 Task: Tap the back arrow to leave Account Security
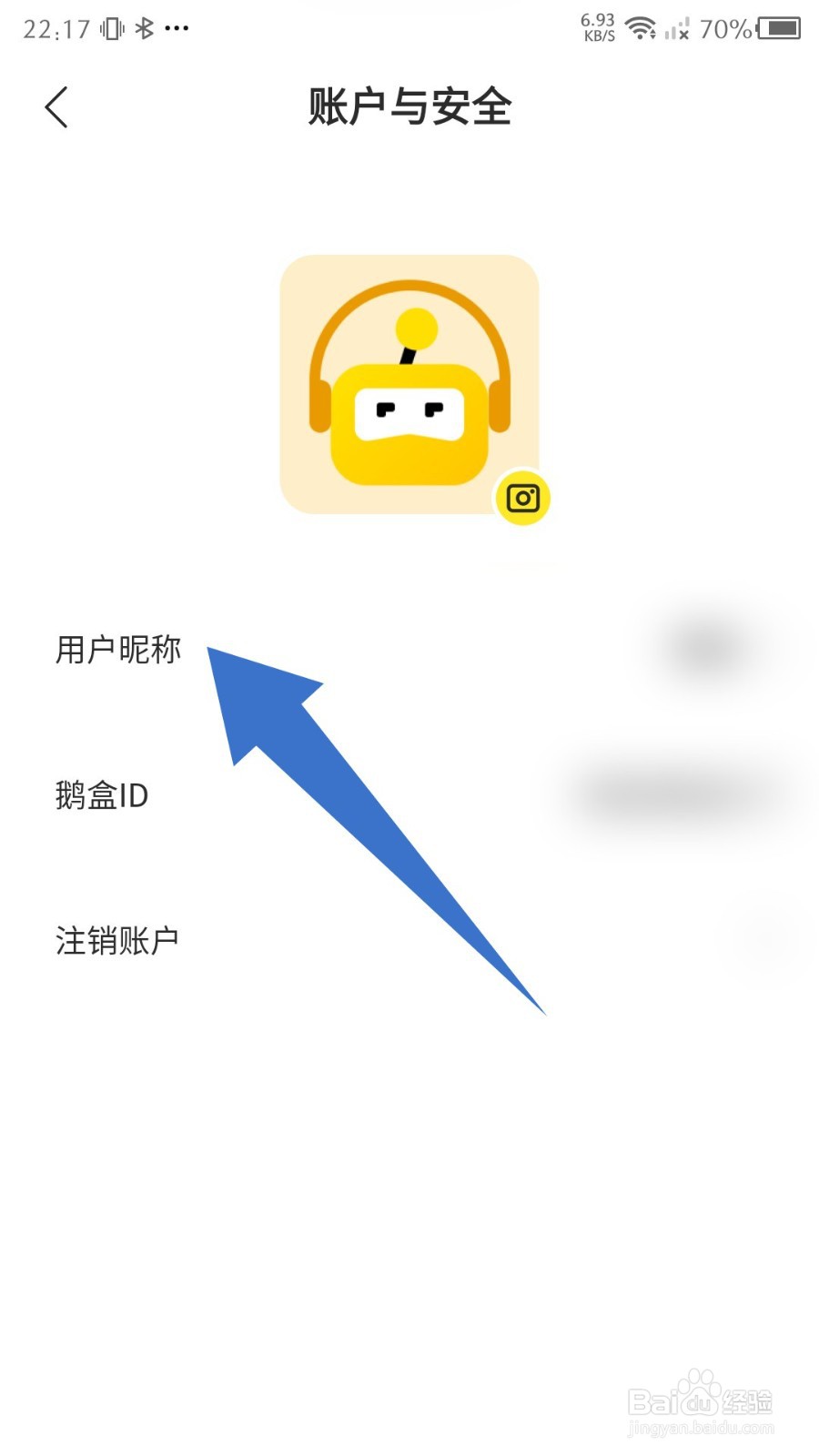(56, 106)
